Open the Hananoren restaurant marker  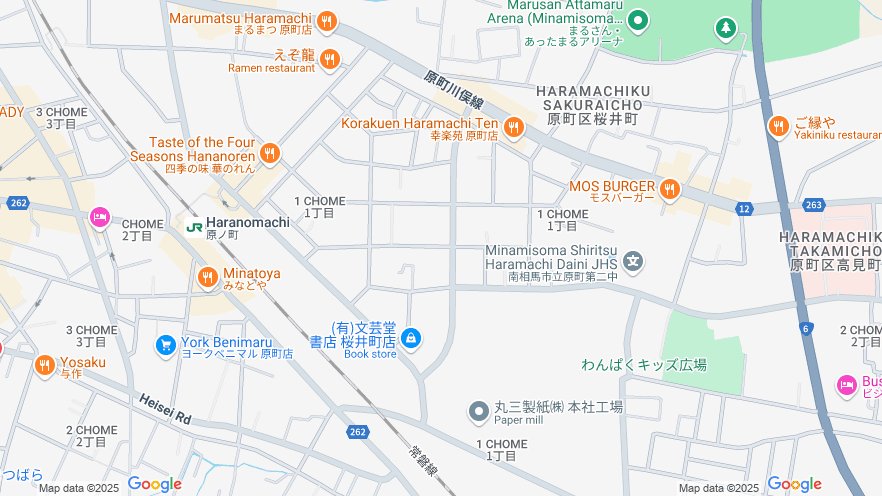(x=269, y=154)
